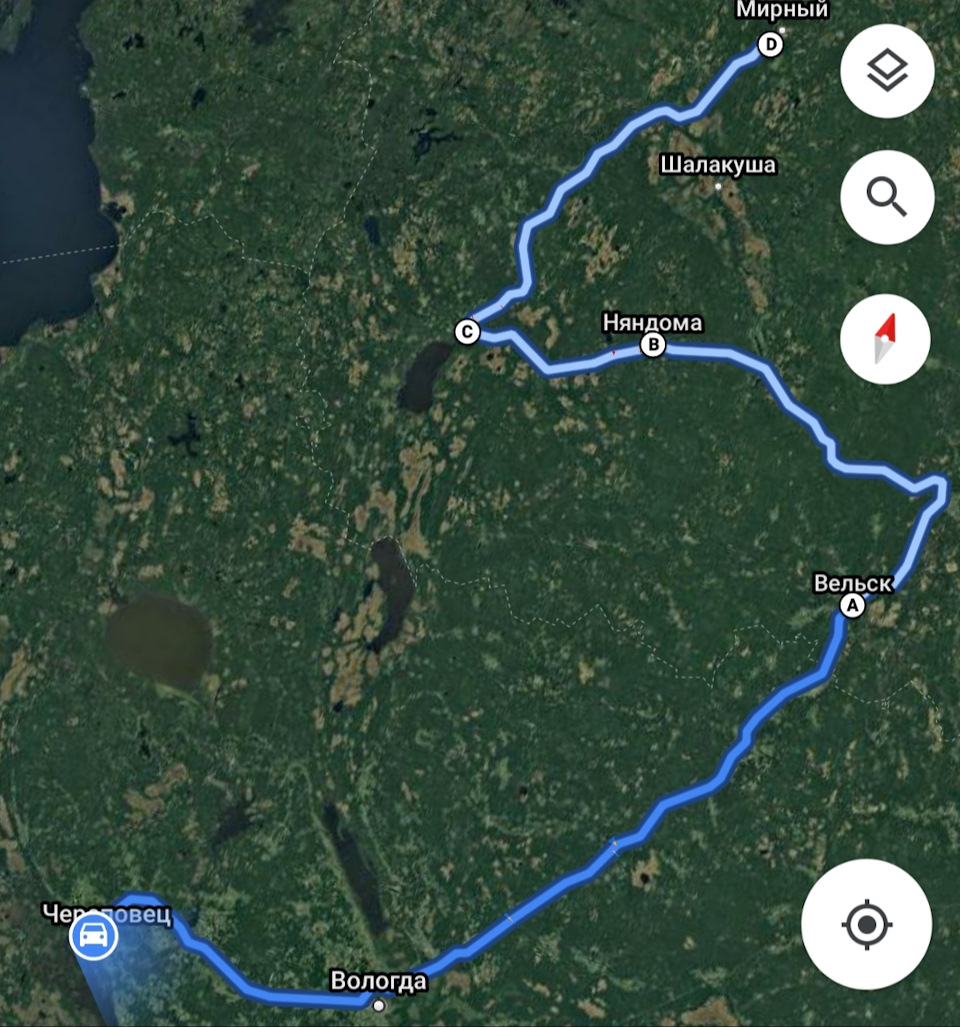Select waypoint A at Вельск
The height and width of the screenshot is (1027, 960).
click(x=852, y=606)
